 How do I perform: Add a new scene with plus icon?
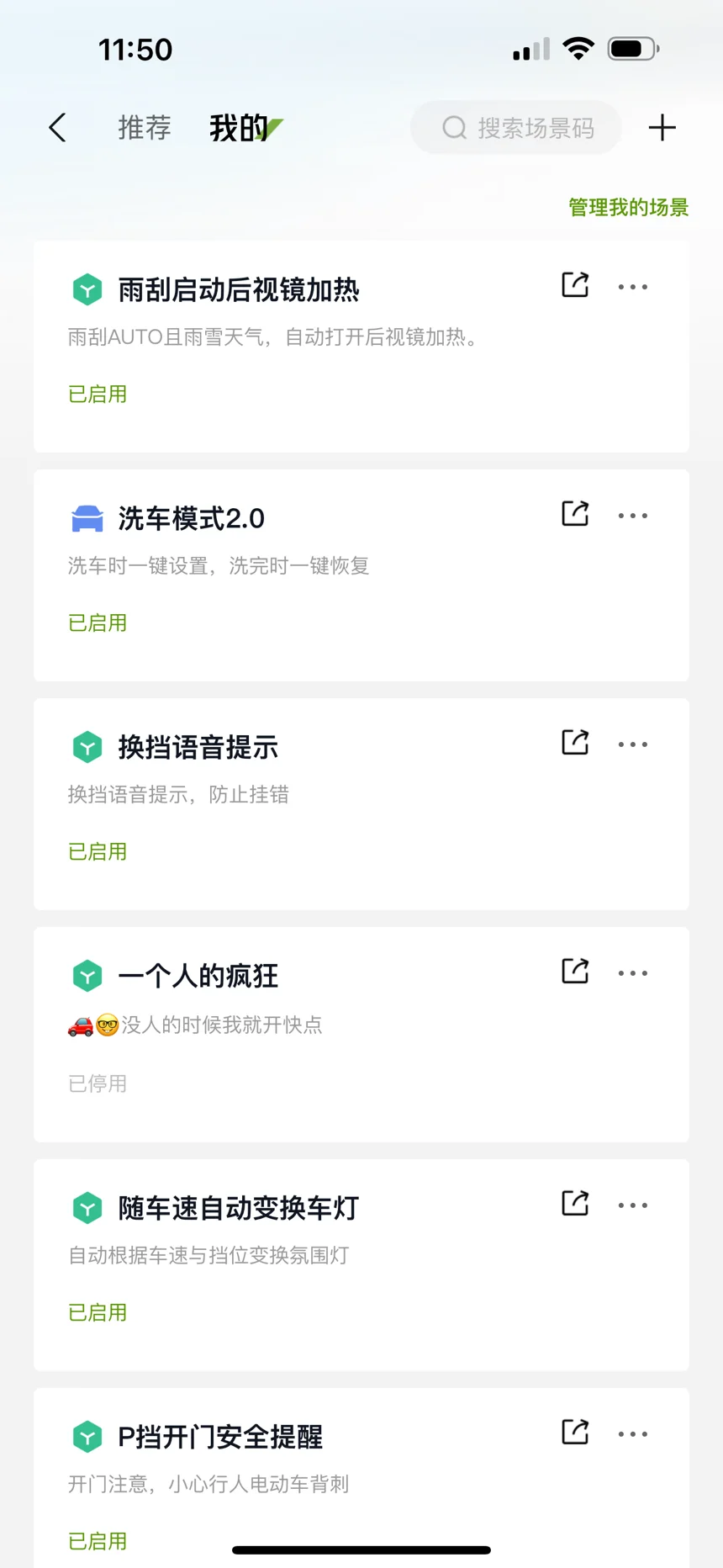(x=662, y=128)
